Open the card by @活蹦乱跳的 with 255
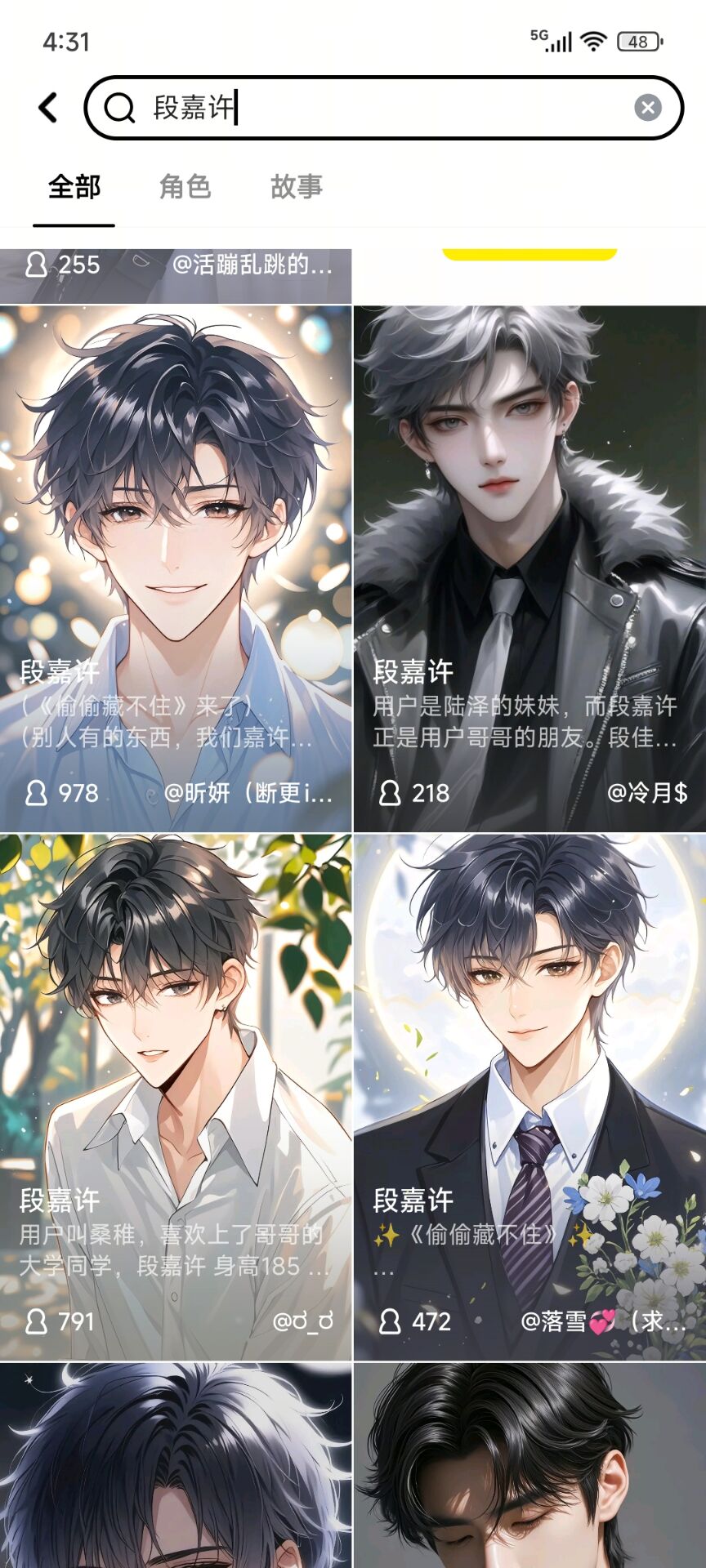Image resolution: width=706 pixels, height=1568 pixels. coord(176,275)
